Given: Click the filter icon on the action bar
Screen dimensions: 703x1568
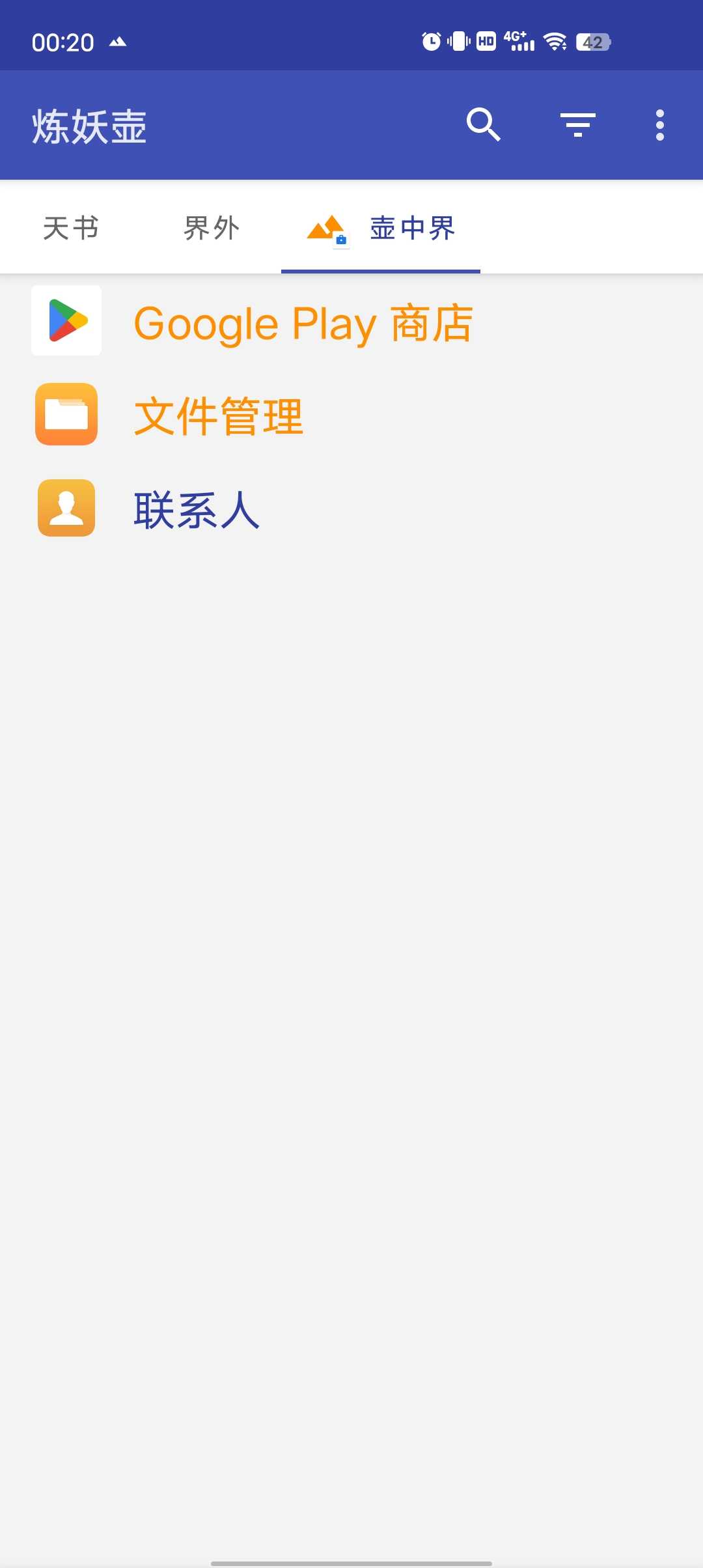Looking at the screenshot, I should pyautogui.click(x=577, y=124).
